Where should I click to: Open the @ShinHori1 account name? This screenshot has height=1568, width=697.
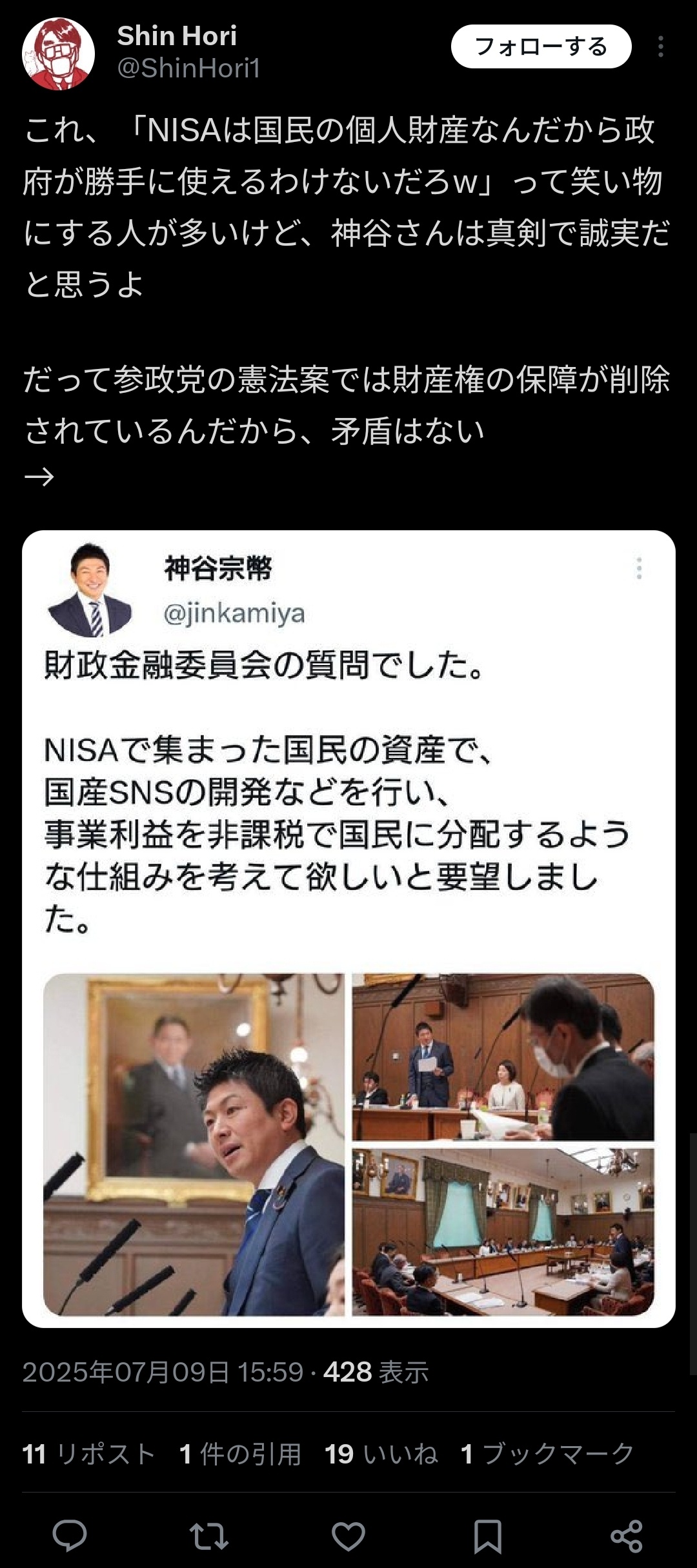[x=188, y=68]
